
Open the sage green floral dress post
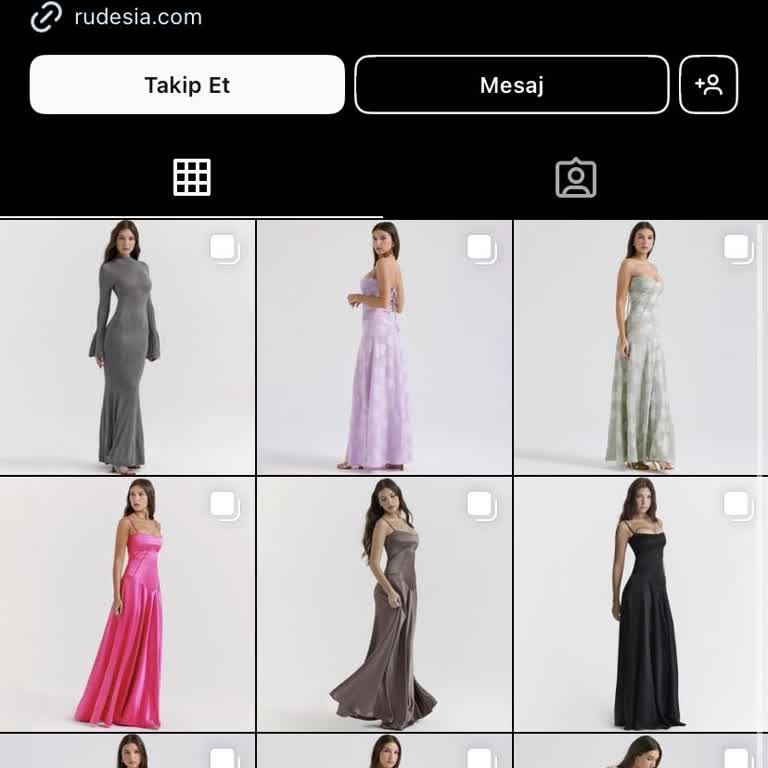tap(640, 347)
